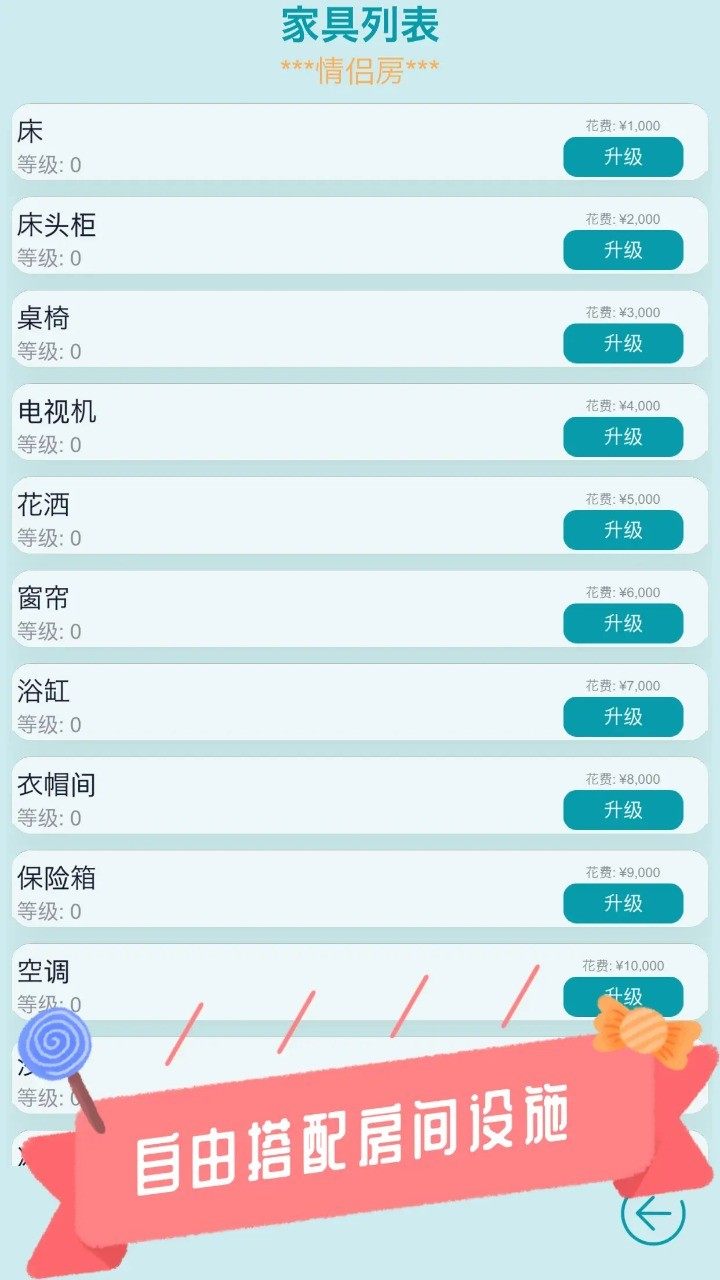Viewport: 720px width, 1280px height.
Task: Upgrade the 衣帽间
Action: [x=623, y=810]
